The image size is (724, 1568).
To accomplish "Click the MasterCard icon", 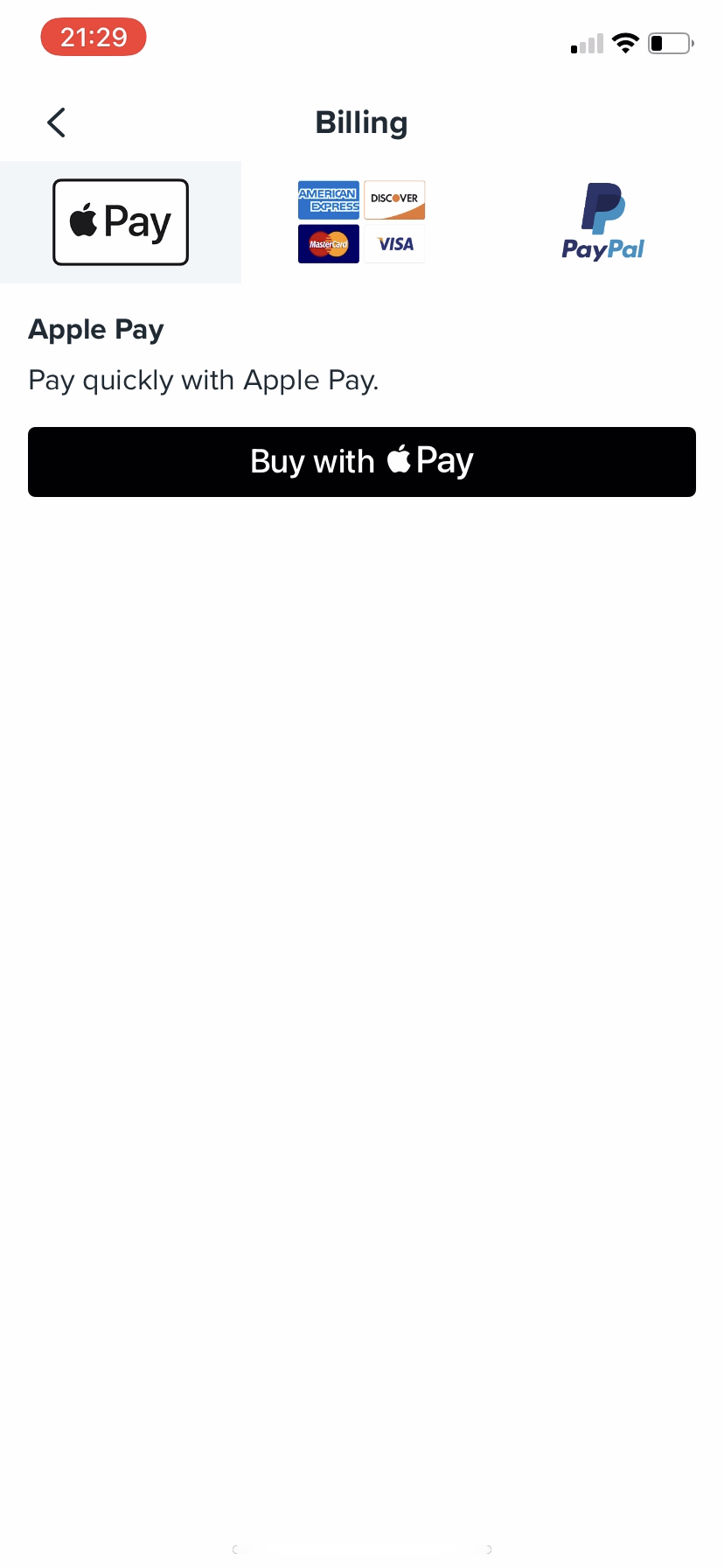I will 328,243.
